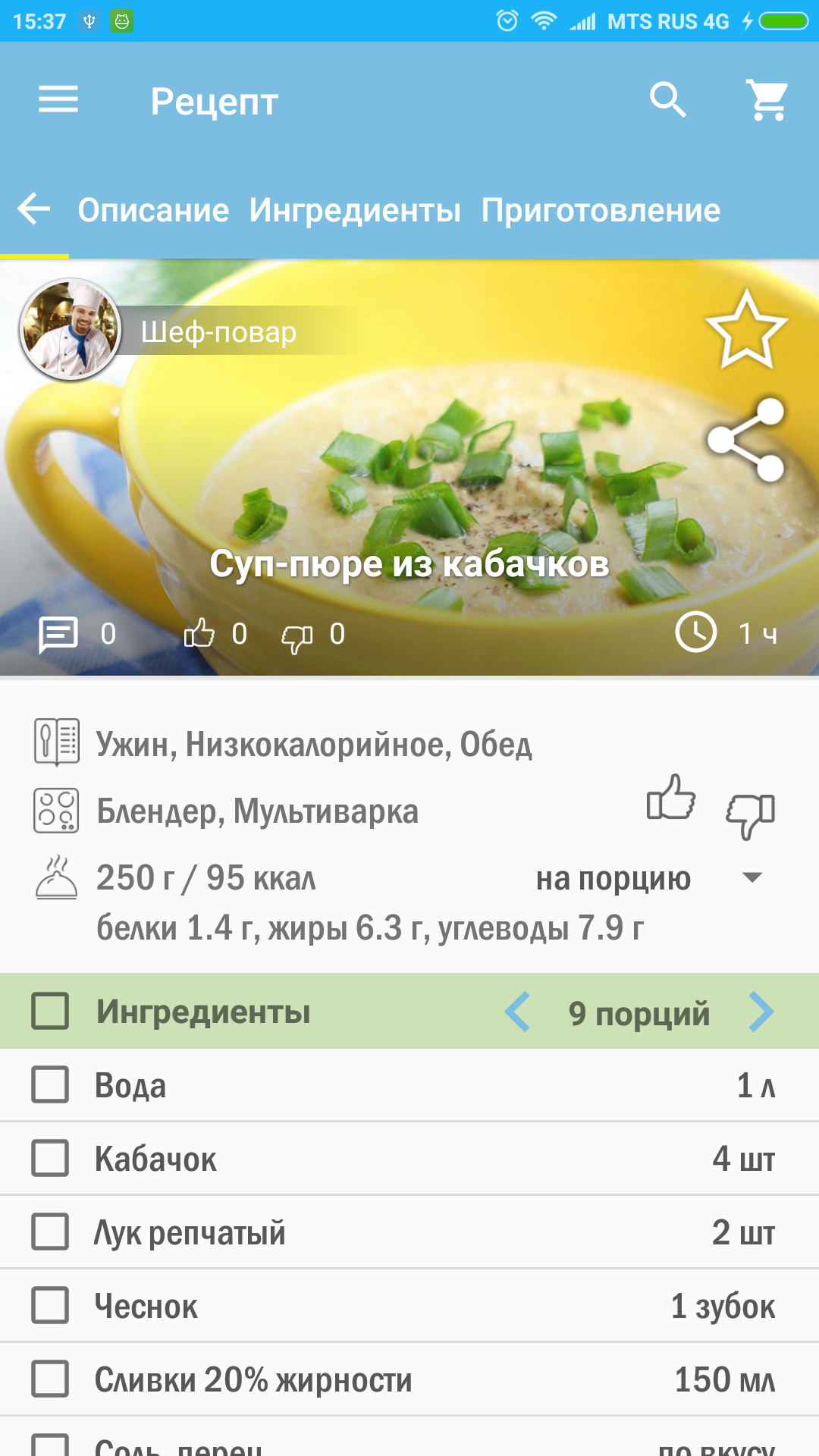The height and width of the screenshot is (1456, 819).
Task: Expand the на порцию dropdown
Action: tap(752, 878)
